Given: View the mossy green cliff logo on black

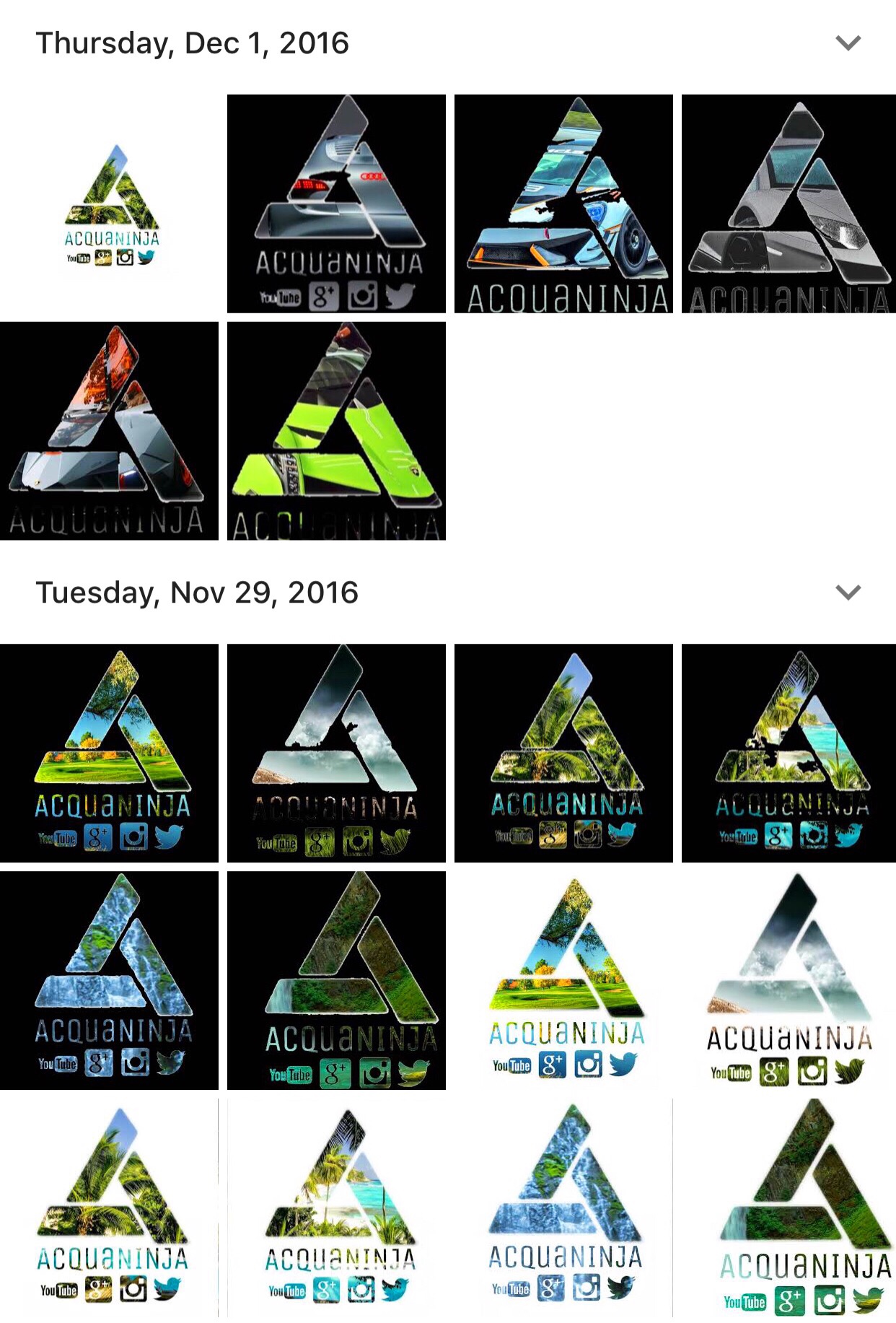Looking at the screenshot, I should pyautogui.click(x=336, y=980).
